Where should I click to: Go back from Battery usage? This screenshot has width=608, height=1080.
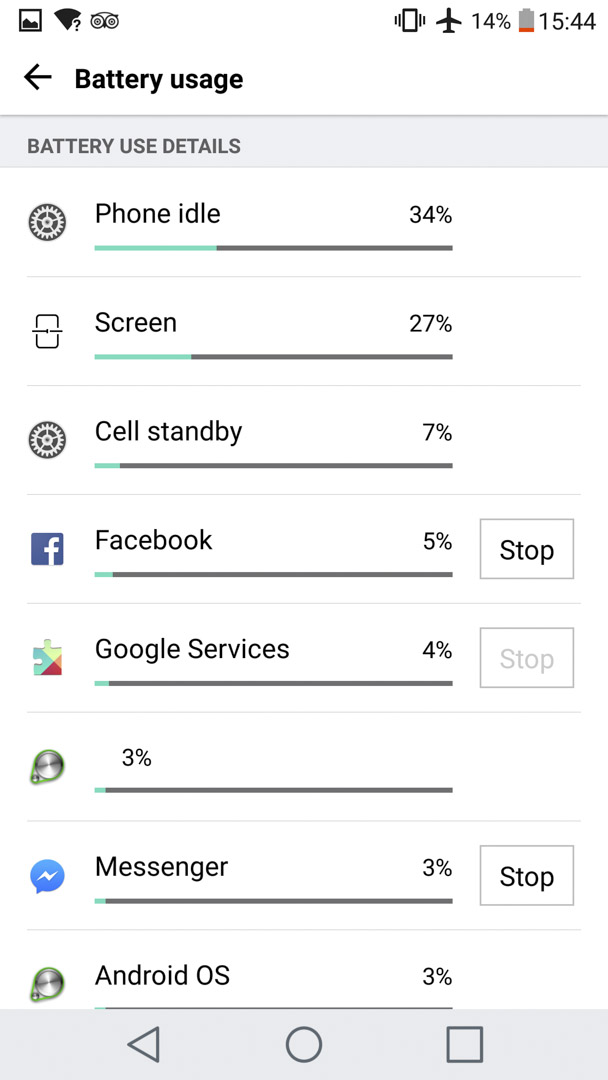[38, 78]
